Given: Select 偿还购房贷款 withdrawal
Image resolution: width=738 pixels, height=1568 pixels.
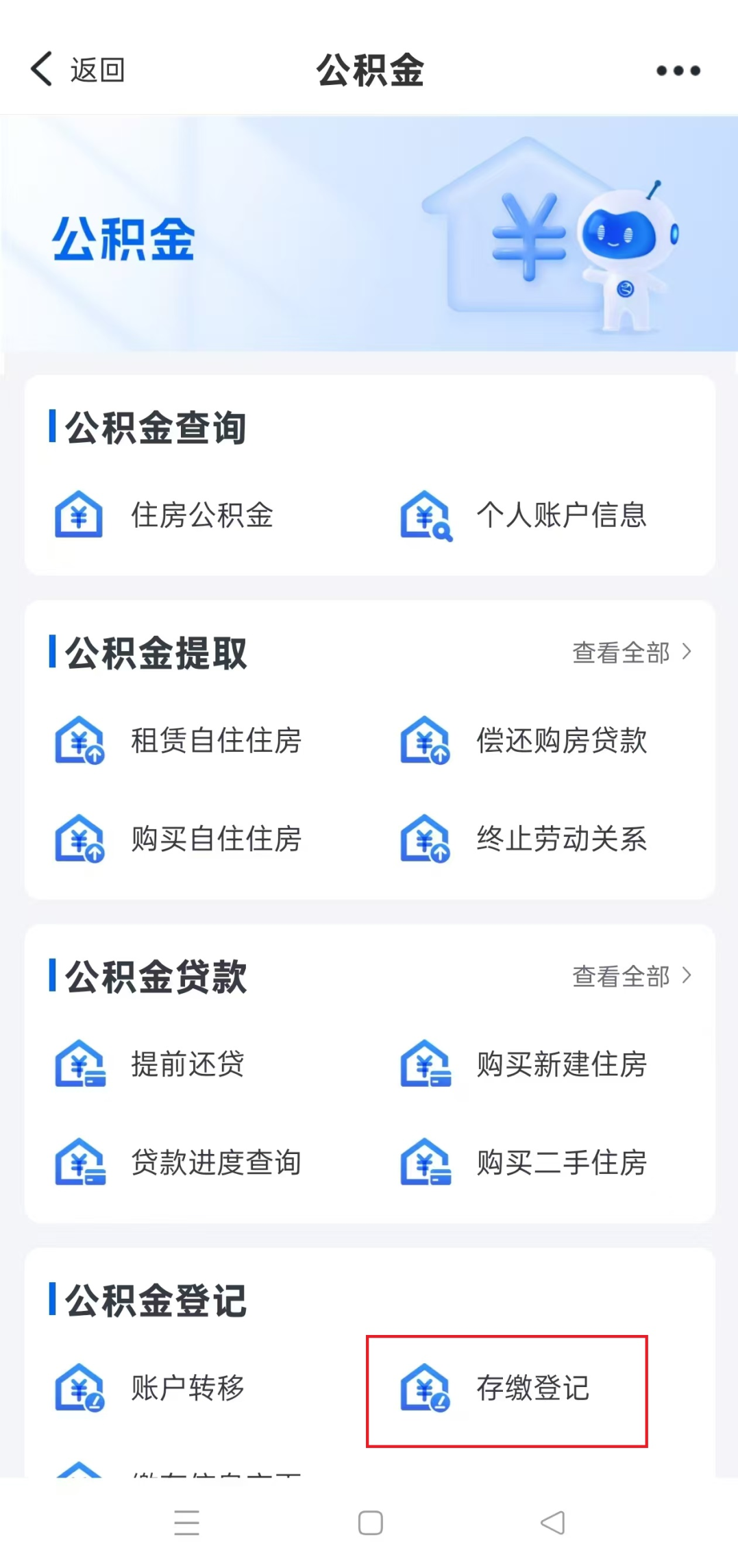Looking at the screenshot, I should (524, 741).
